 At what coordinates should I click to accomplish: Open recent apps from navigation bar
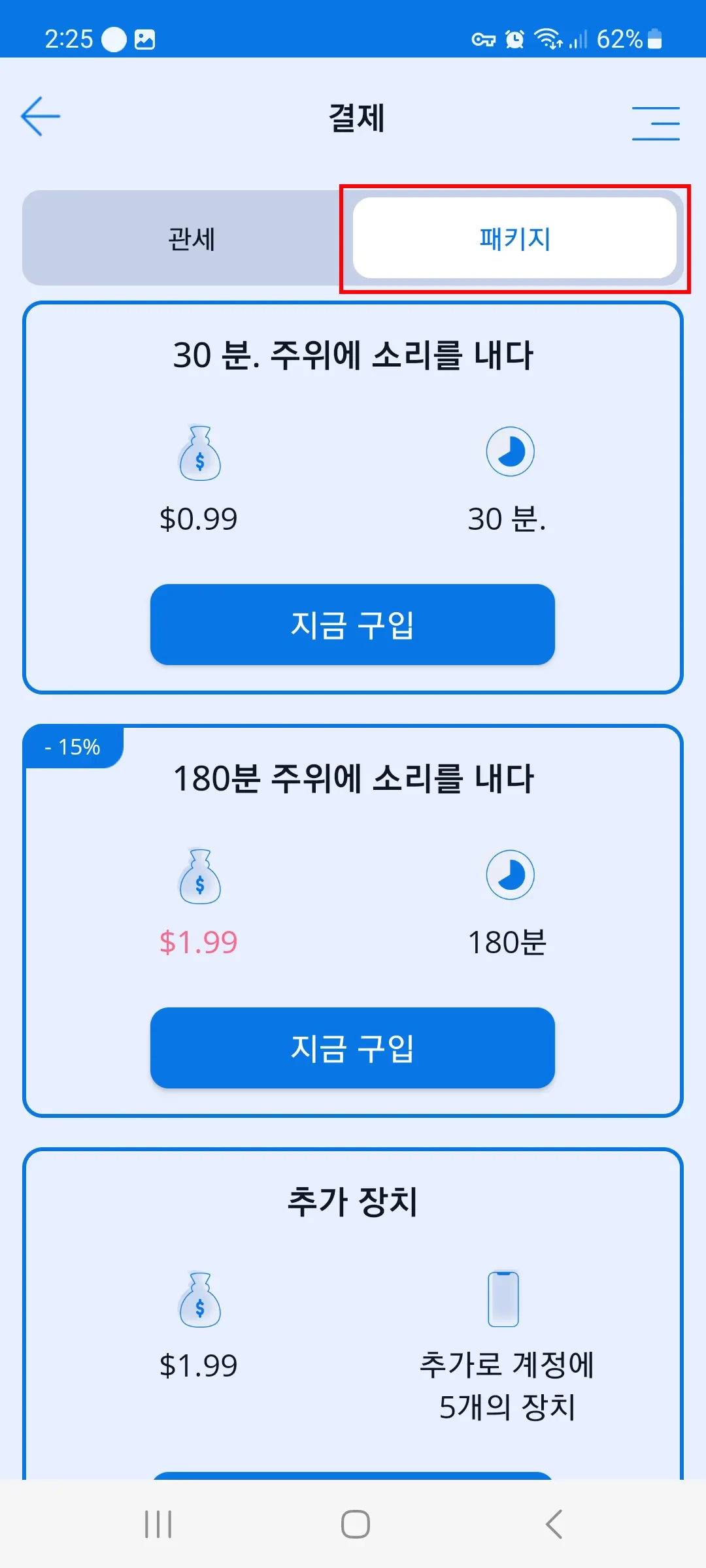(158, 1524)
